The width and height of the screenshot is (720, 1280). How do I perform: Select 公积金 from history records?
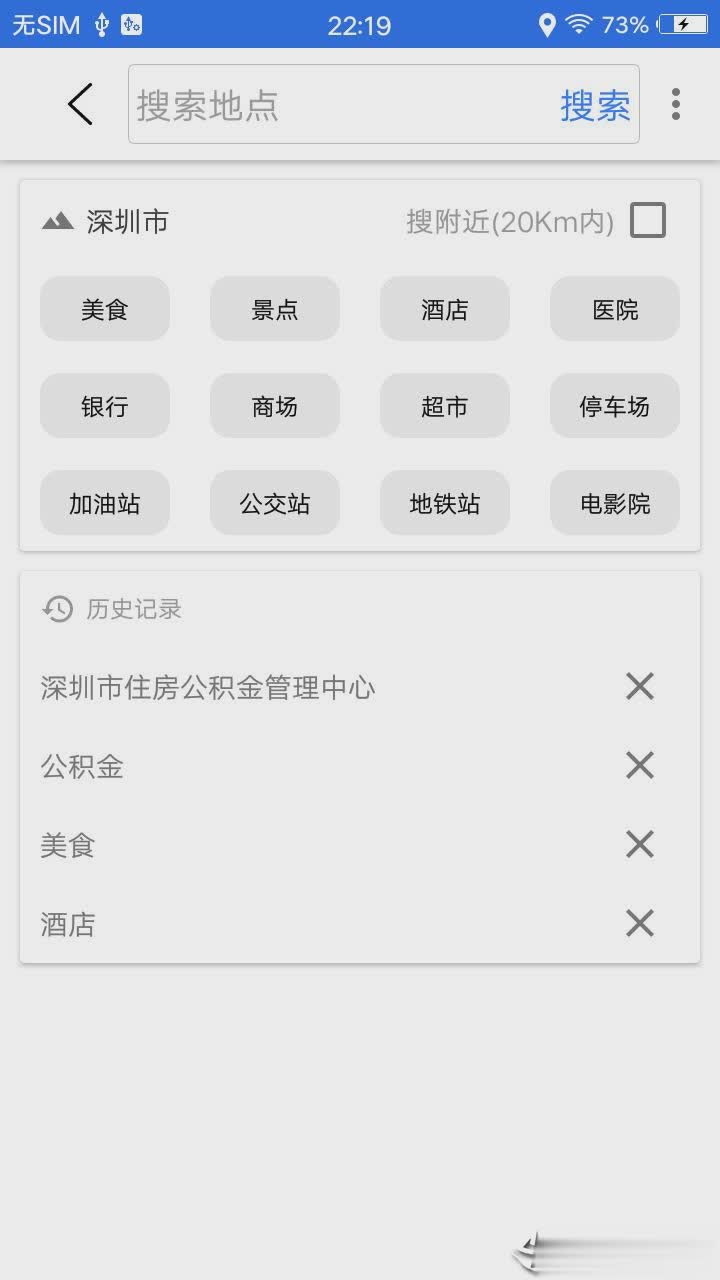pos(81,765)
